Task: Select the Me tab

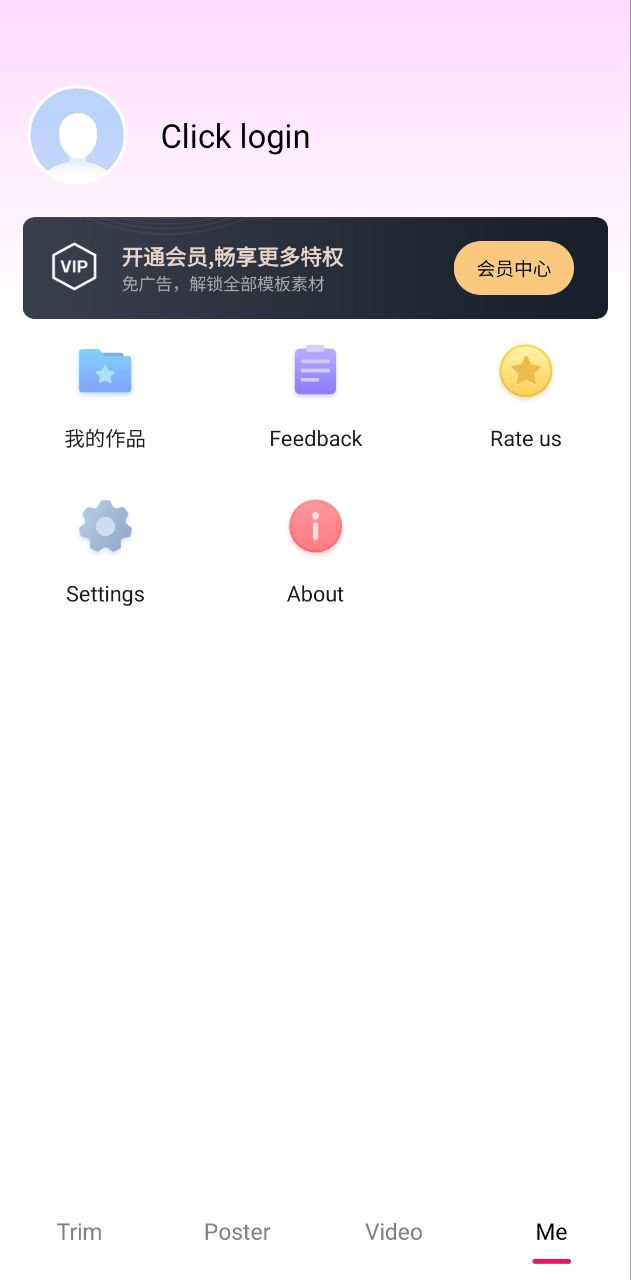Action: [551, 1232]
